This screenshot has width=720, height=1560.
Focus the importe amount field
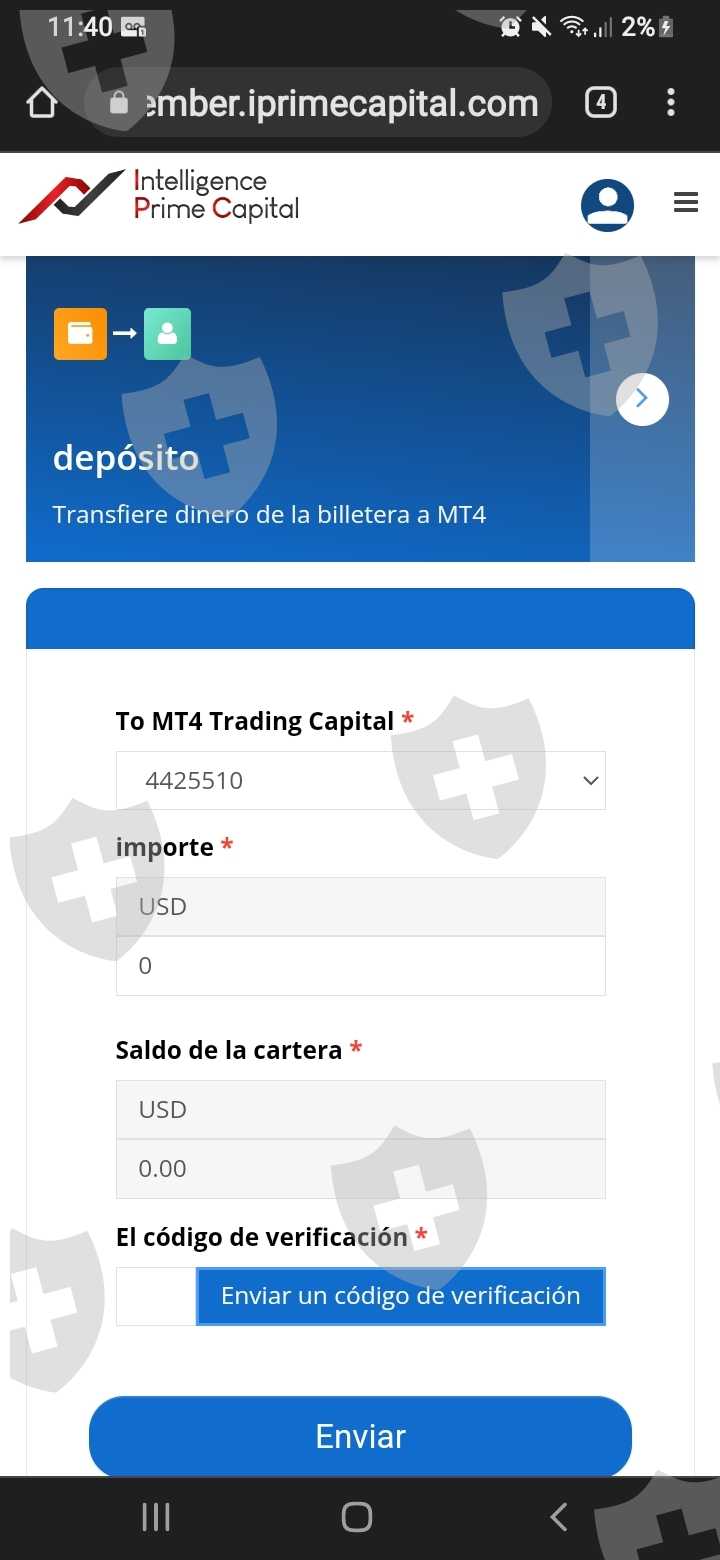click(360, 966)
